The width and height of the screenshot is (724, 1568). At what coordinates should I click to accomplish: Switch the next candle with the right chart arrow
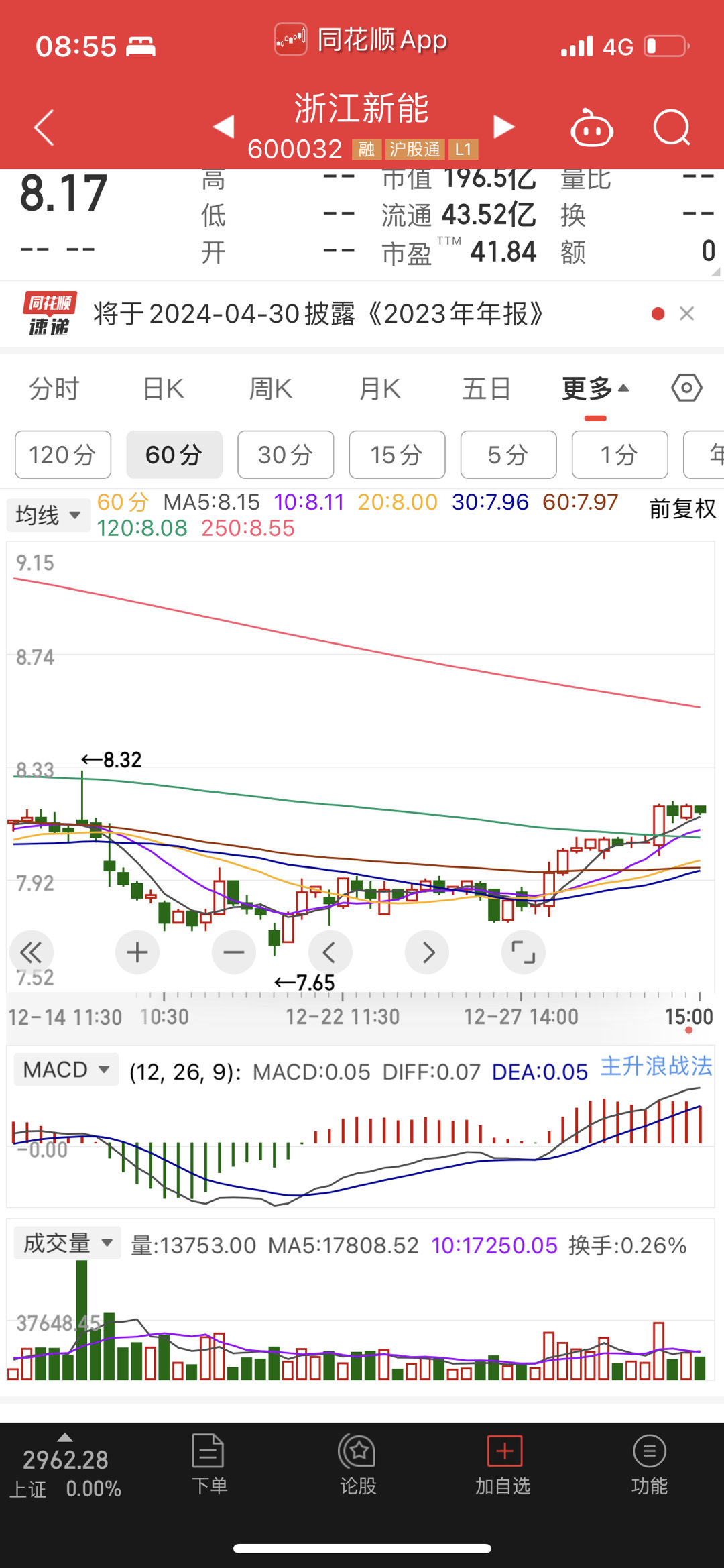click(x=427, y=952)
